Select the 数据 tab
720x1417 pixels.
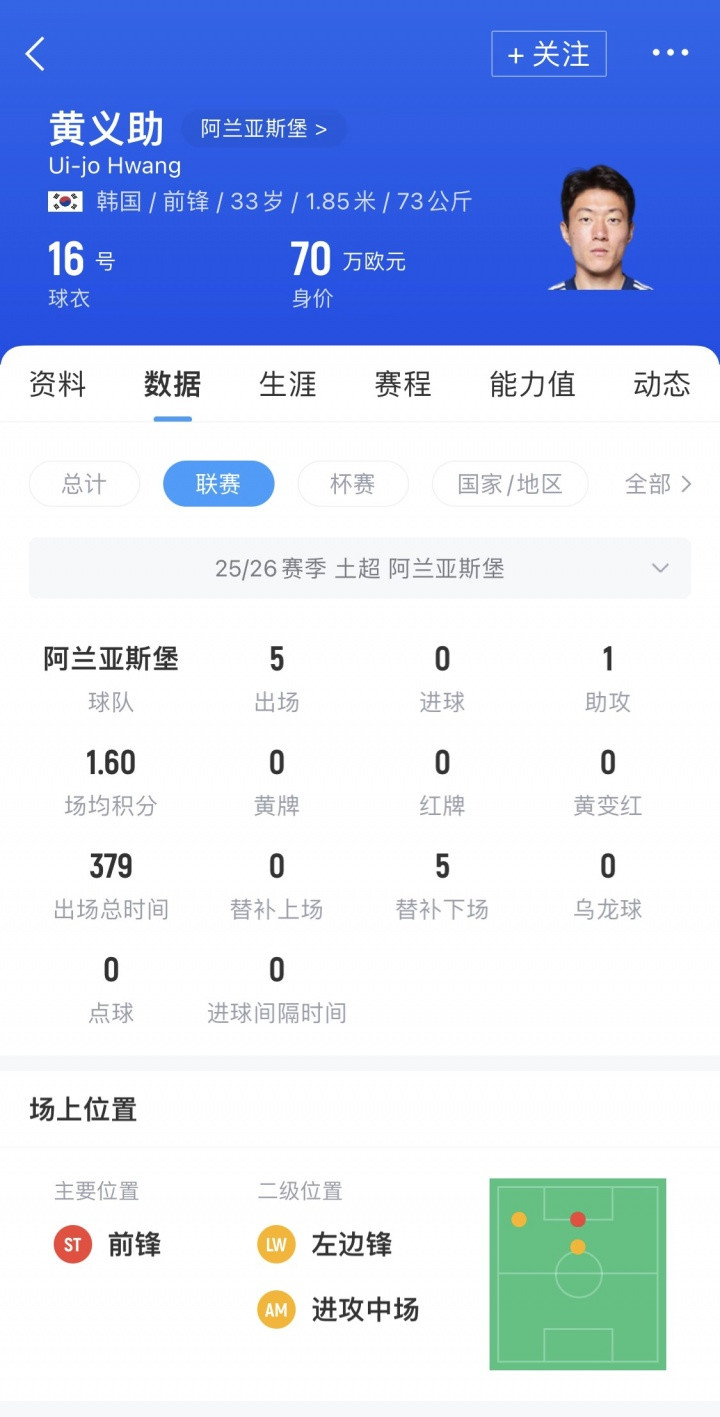172,384
